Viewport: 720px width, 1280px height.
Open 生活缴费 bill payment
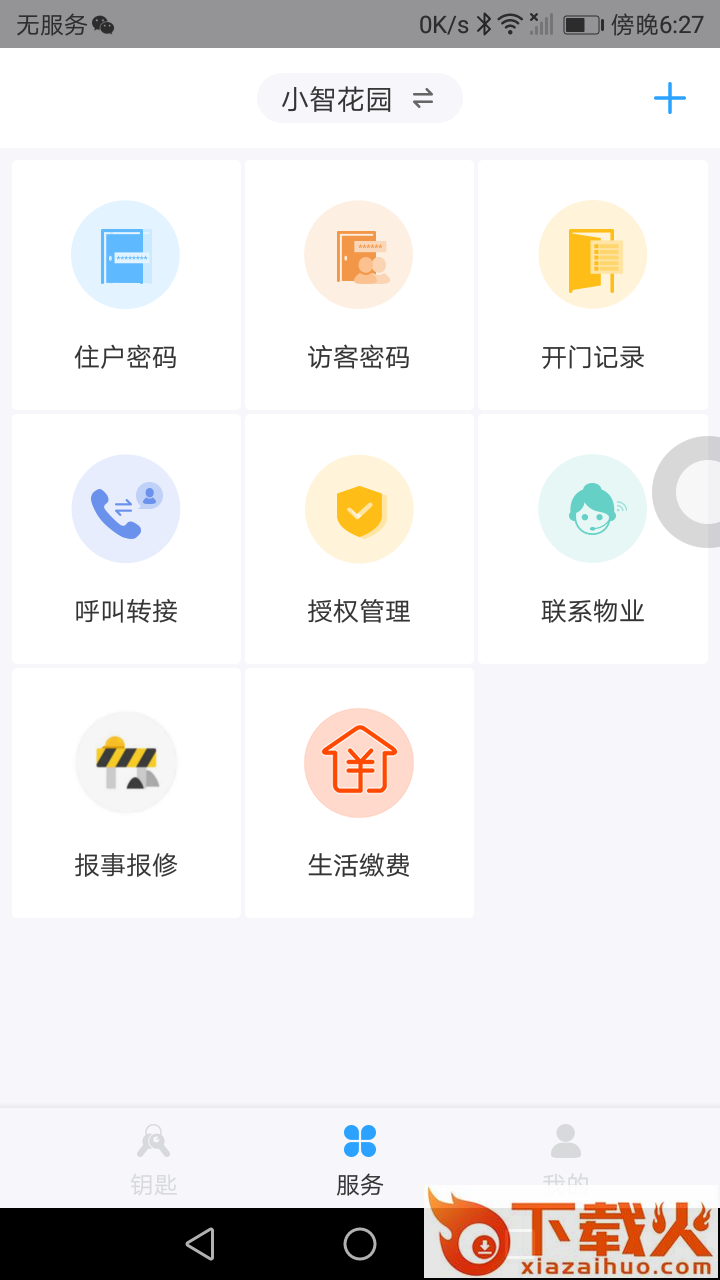pyautogui.click(x=359, y=793)
